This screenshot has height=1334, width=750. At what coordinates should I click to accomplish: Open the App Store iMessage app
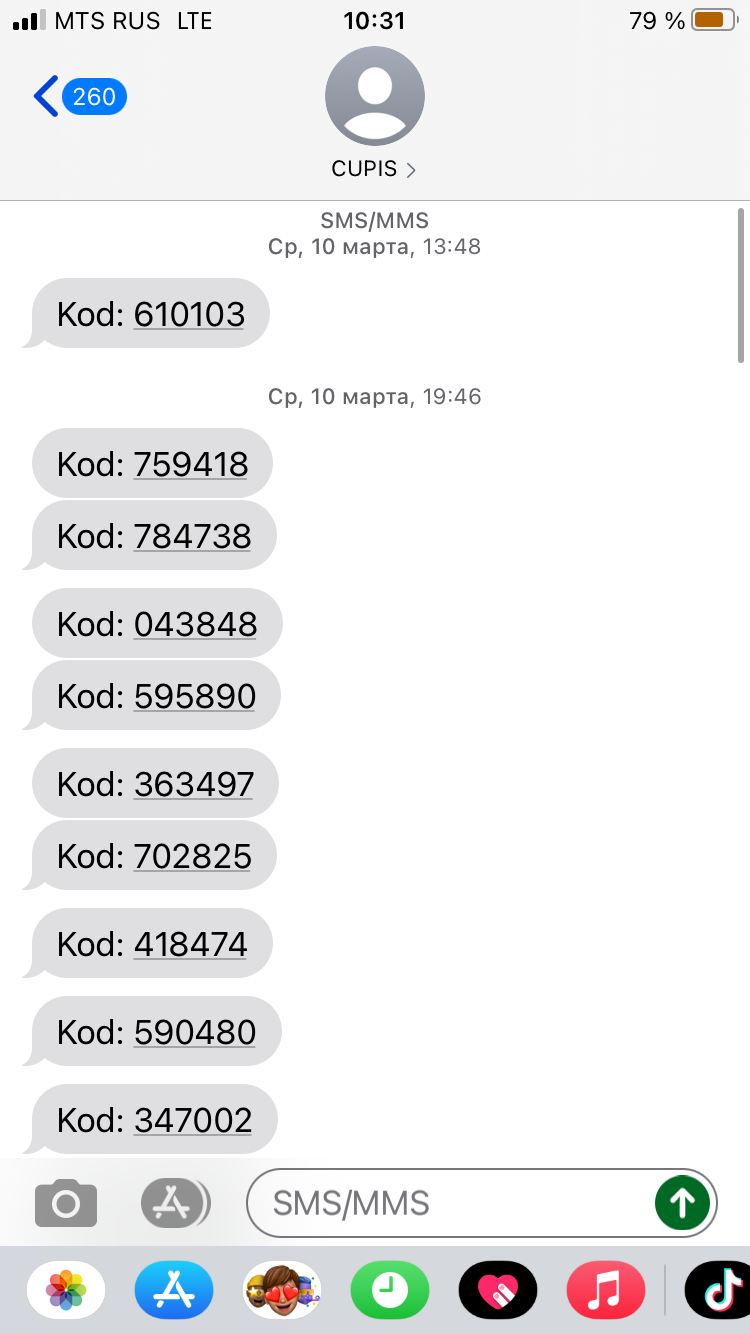pyautogui.click(x=174, y=1290)
